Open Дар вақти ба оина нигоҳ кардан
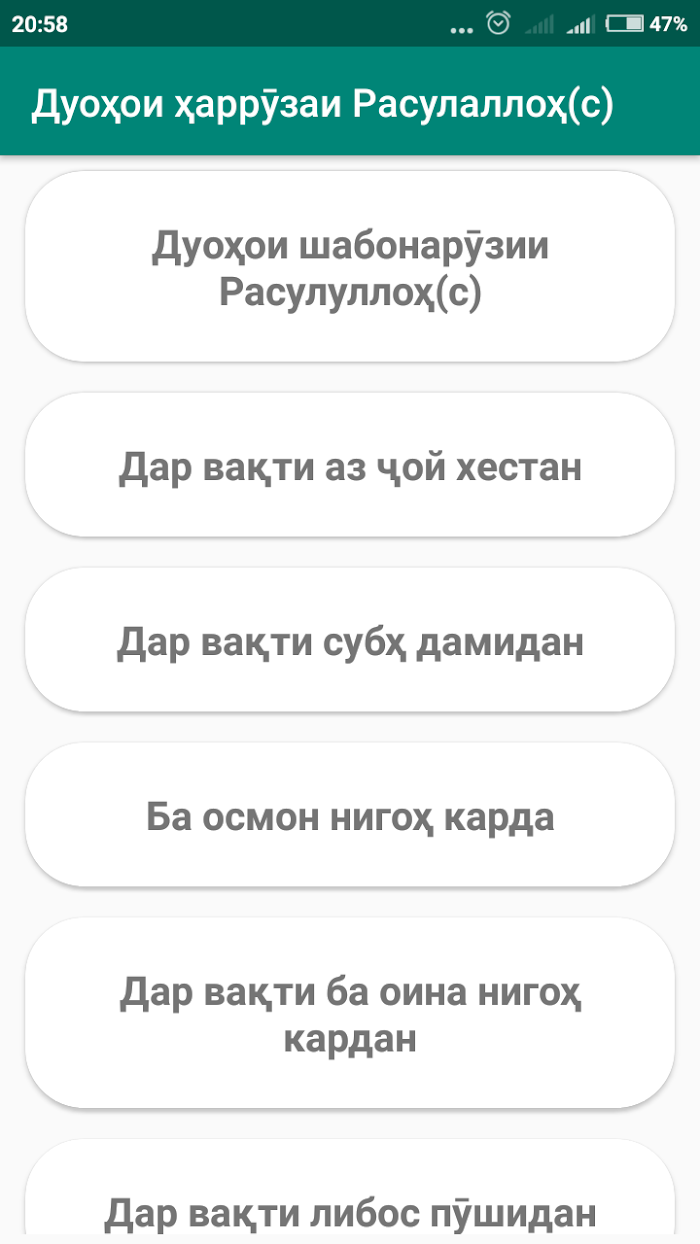This screenshot has height=1244, width=700. [350, 1013]
